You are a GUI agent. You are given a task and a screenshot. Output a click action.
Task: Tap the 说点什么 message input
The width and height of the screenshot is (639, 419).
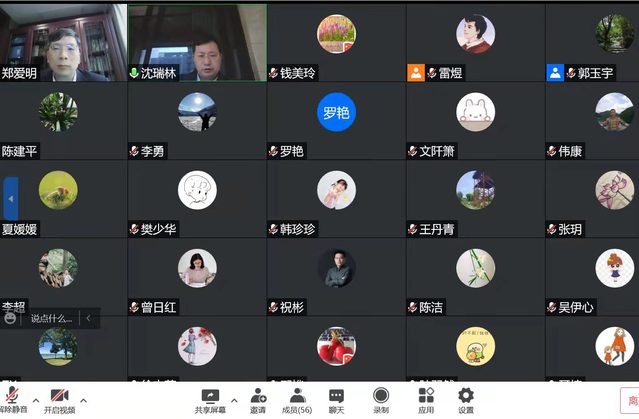pyautogui.click(x=51, y=319)
